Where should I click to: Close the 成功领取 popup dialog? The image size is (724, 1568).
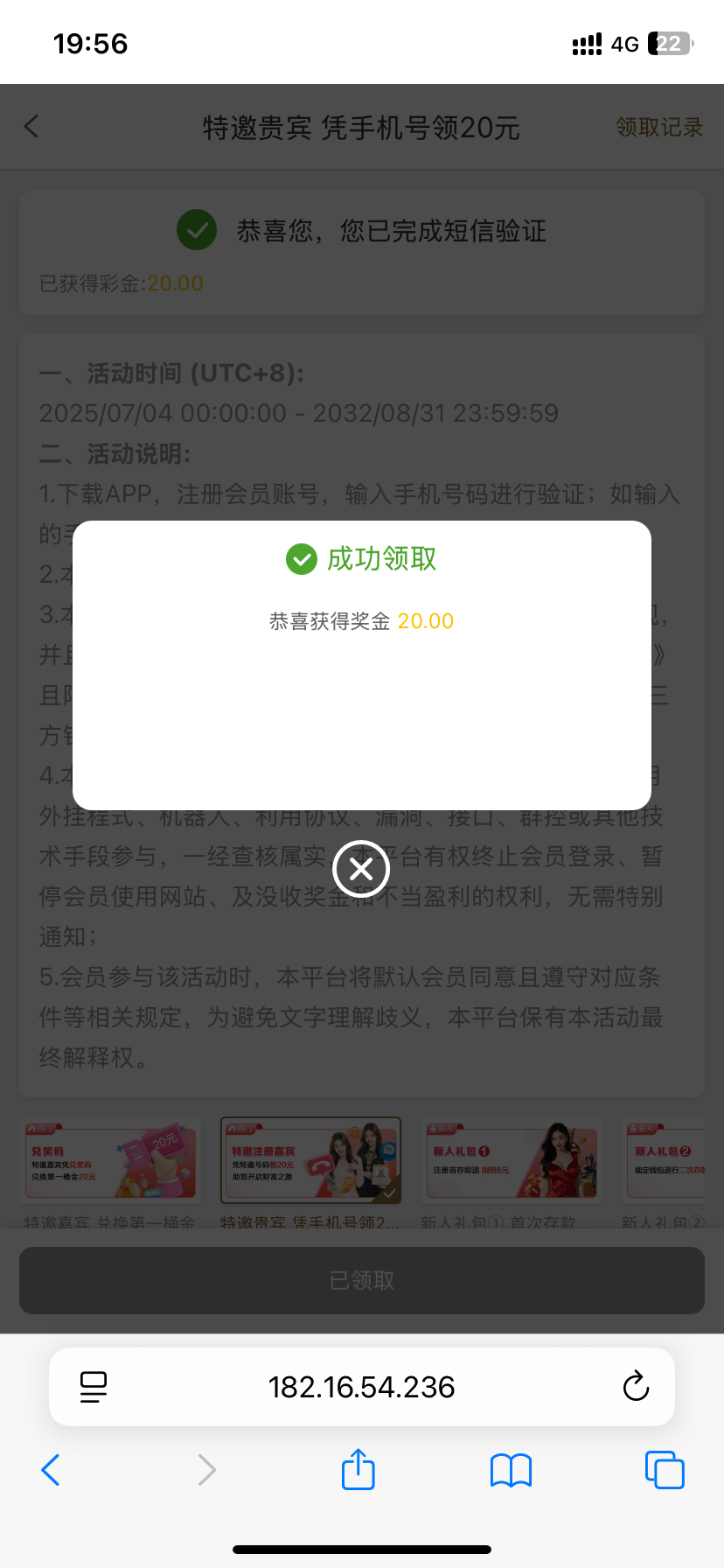[361, 869]
